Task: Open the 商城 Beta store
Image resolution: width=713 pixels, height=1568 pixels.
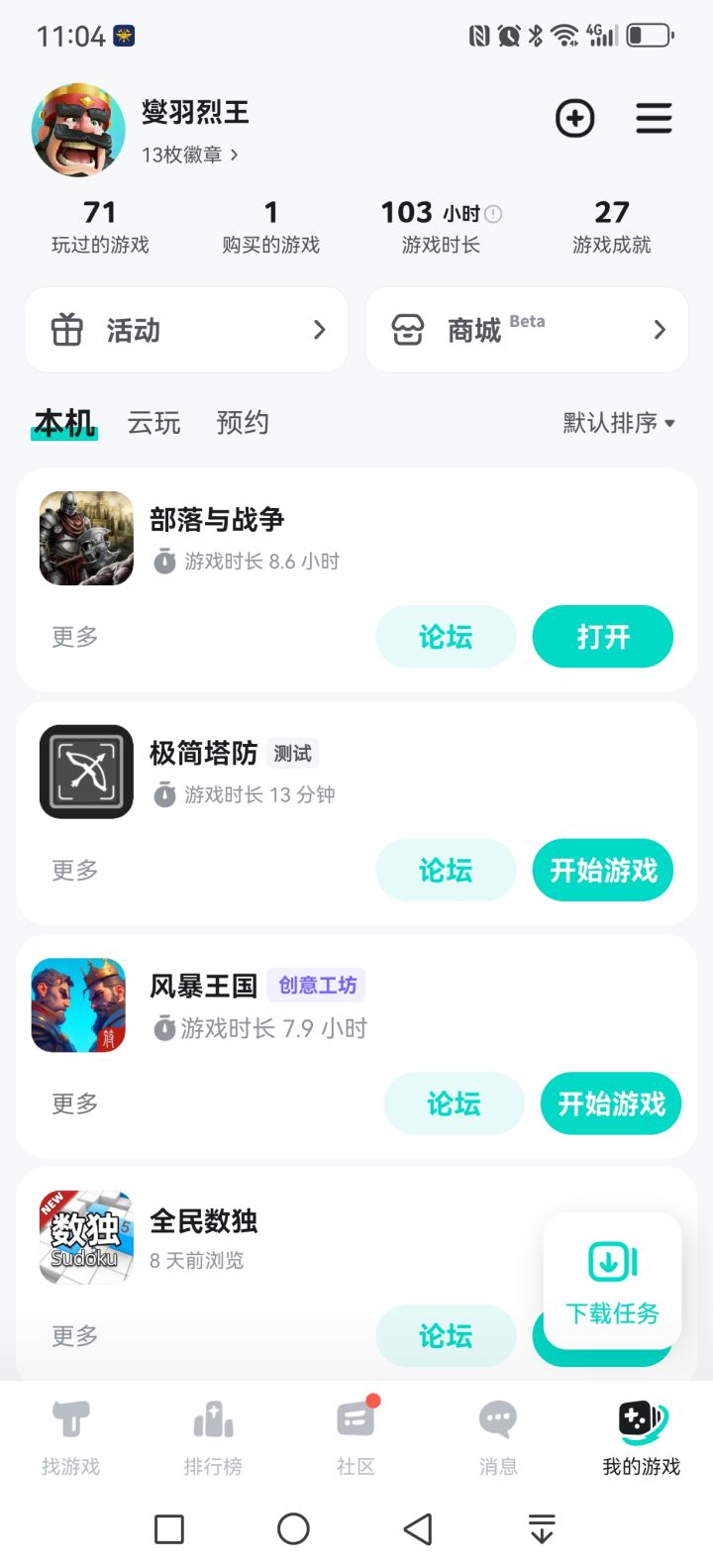Action: (x=527, y=330)
